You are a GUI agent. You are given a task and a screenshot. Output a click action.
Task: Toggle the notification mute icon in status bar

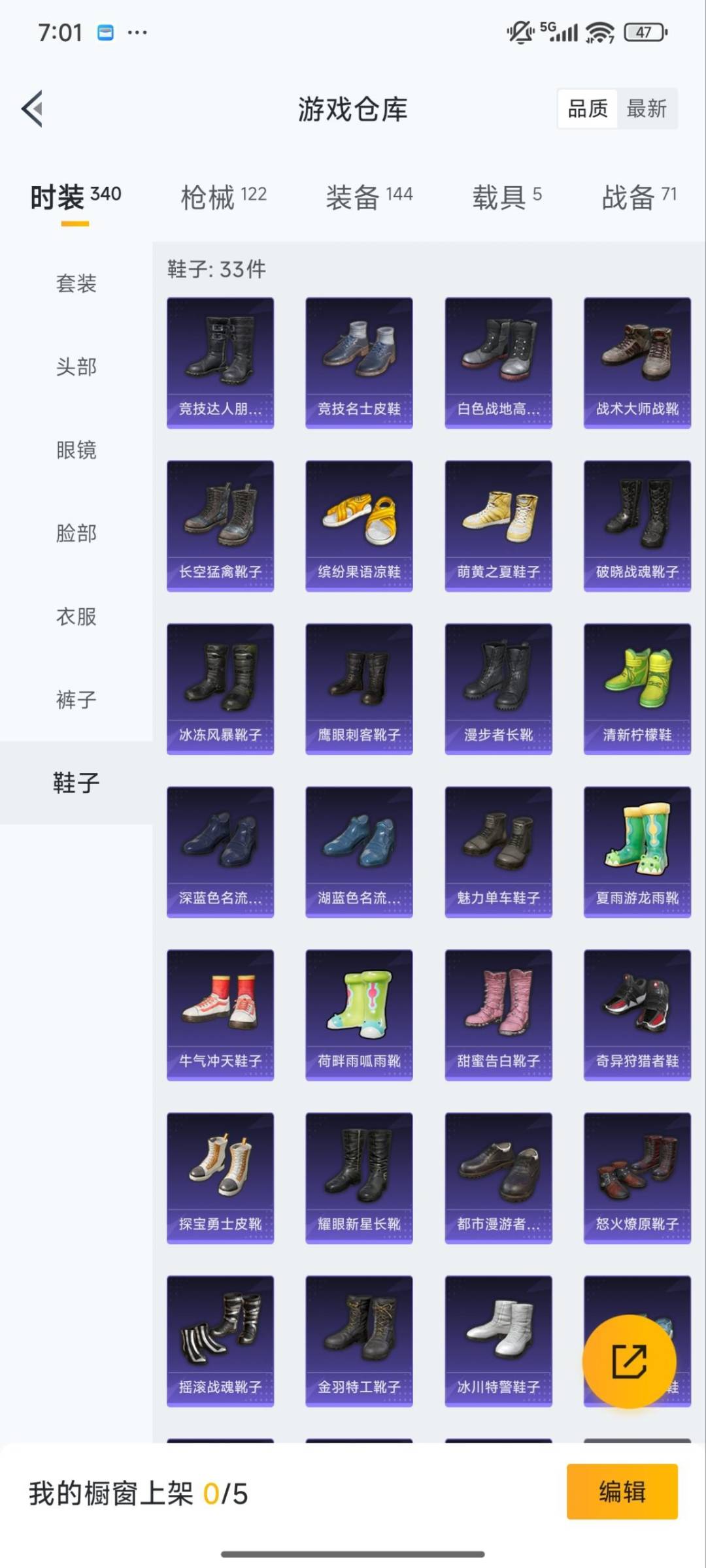(x=518, y=31)
